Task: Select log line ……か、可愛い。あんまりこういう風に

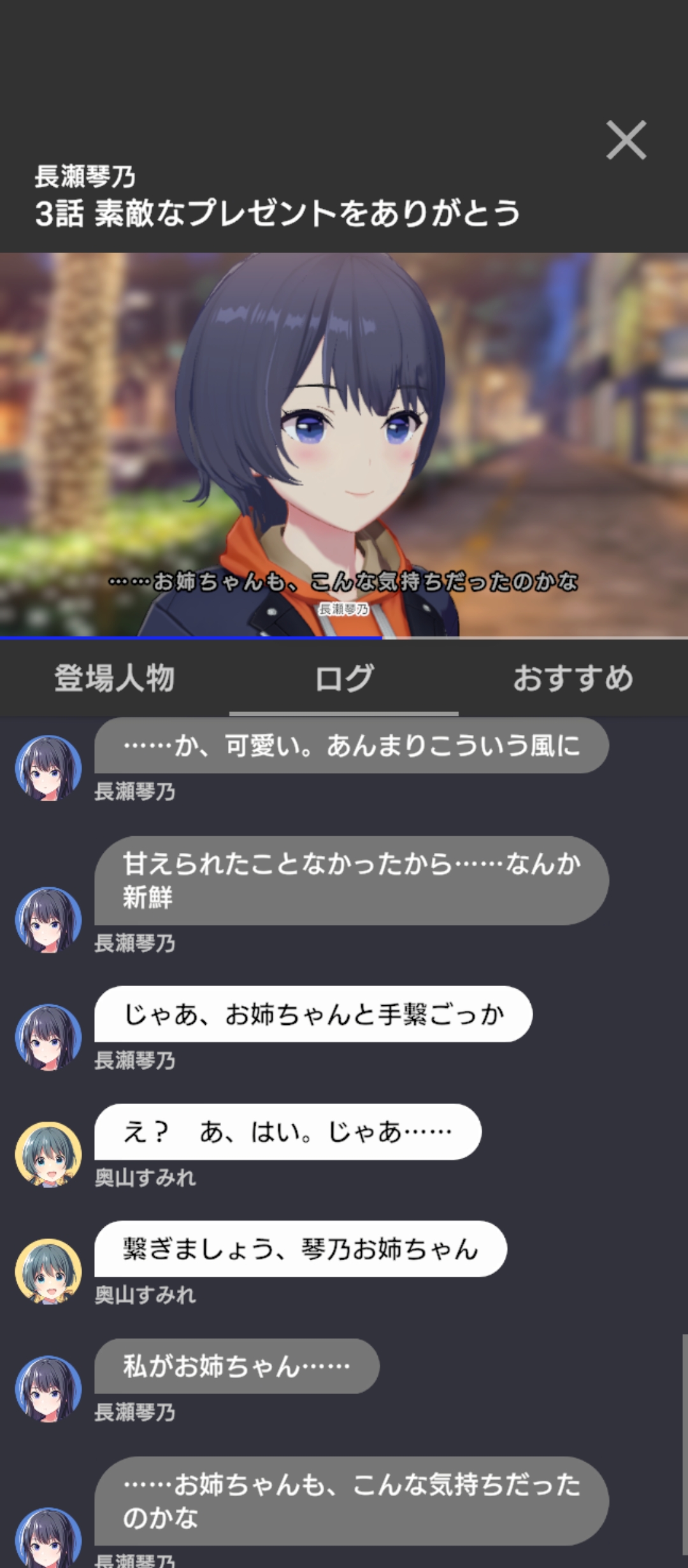Action: pyautogui.click(x=351, y=745)
